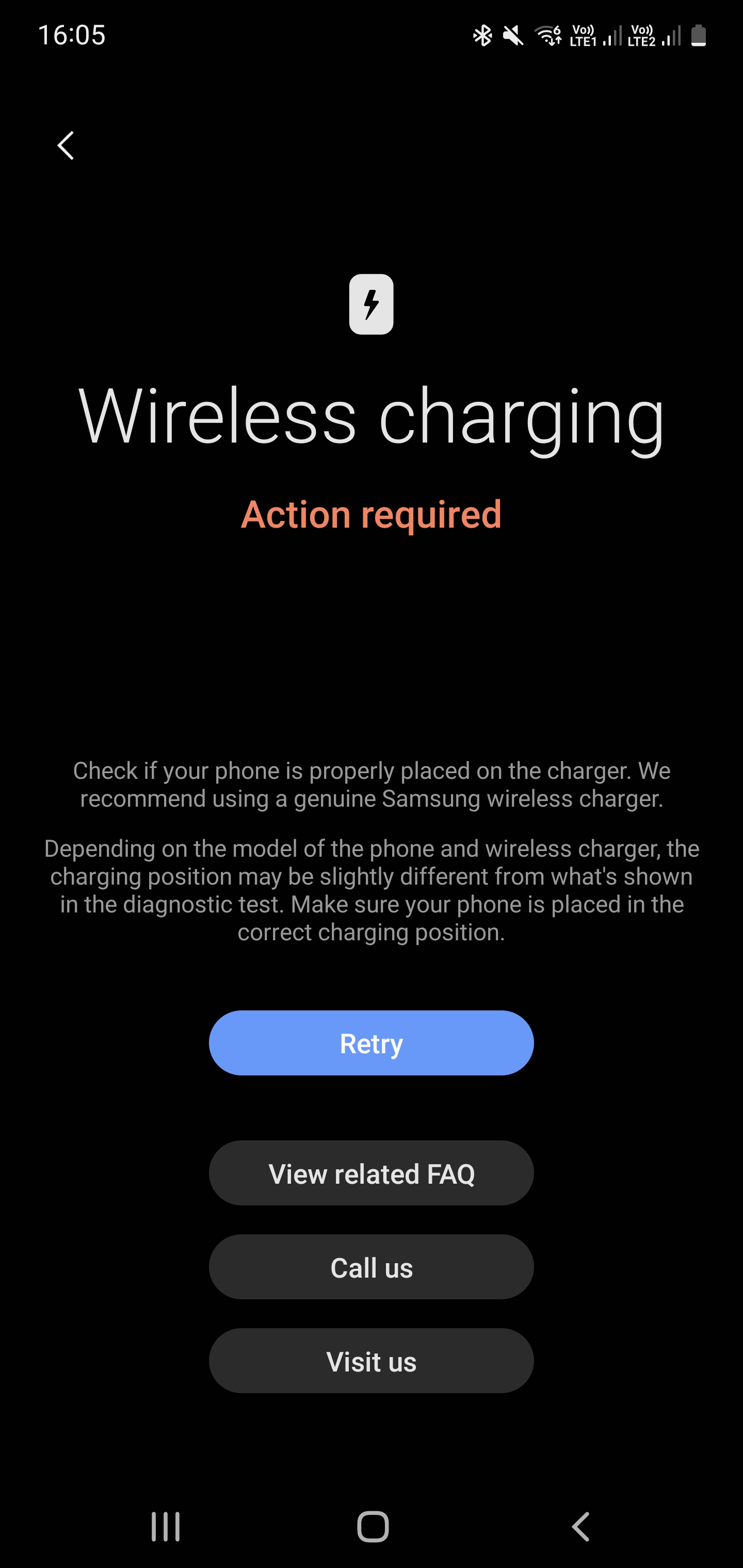Go back using the top-left arrow

(66, 146)
